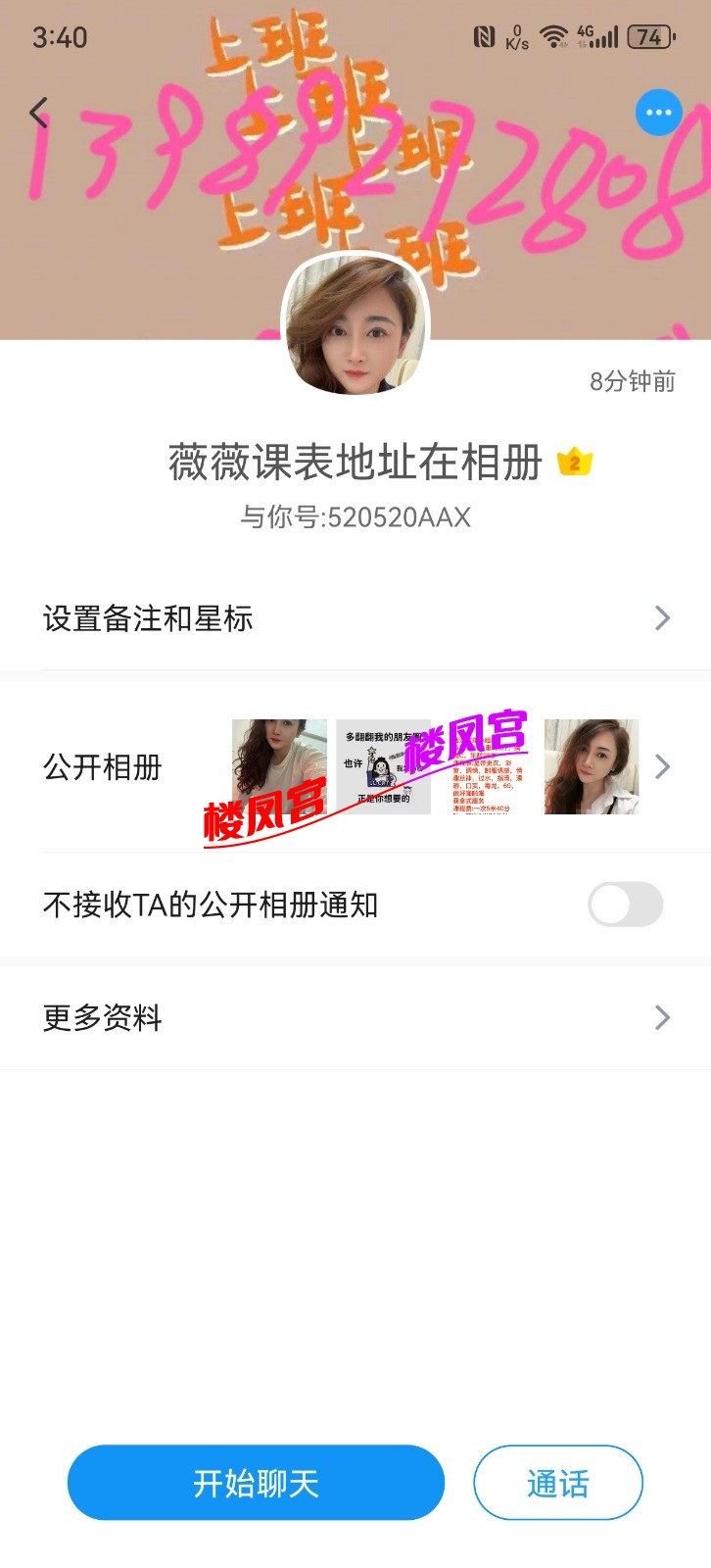This screenshot has height=1568, width=711.
Task: Expand 更多资料 with its chevron
Action: pyautogui.click(x=663, y=1017)
